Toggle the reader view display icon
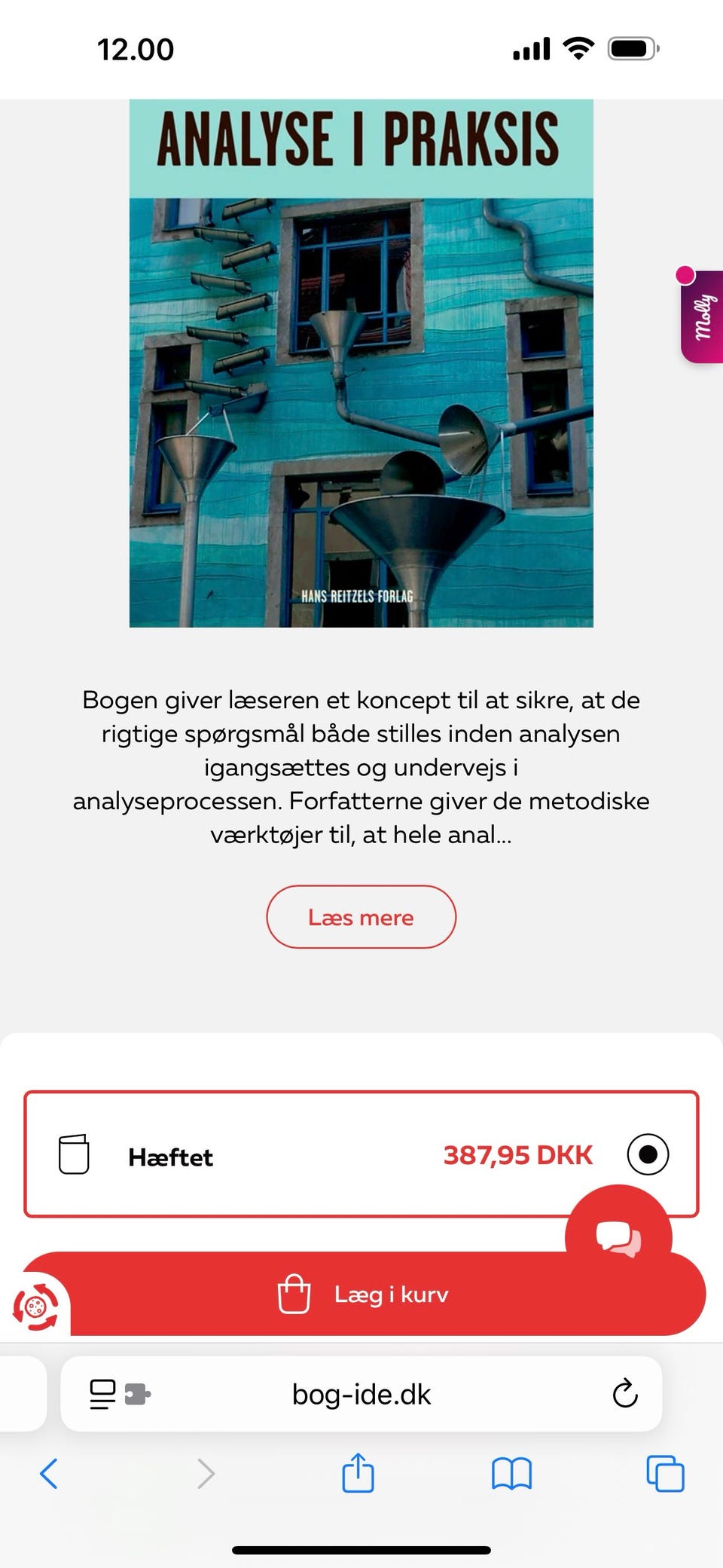Screen dimensions: 723x1568 101,1393
